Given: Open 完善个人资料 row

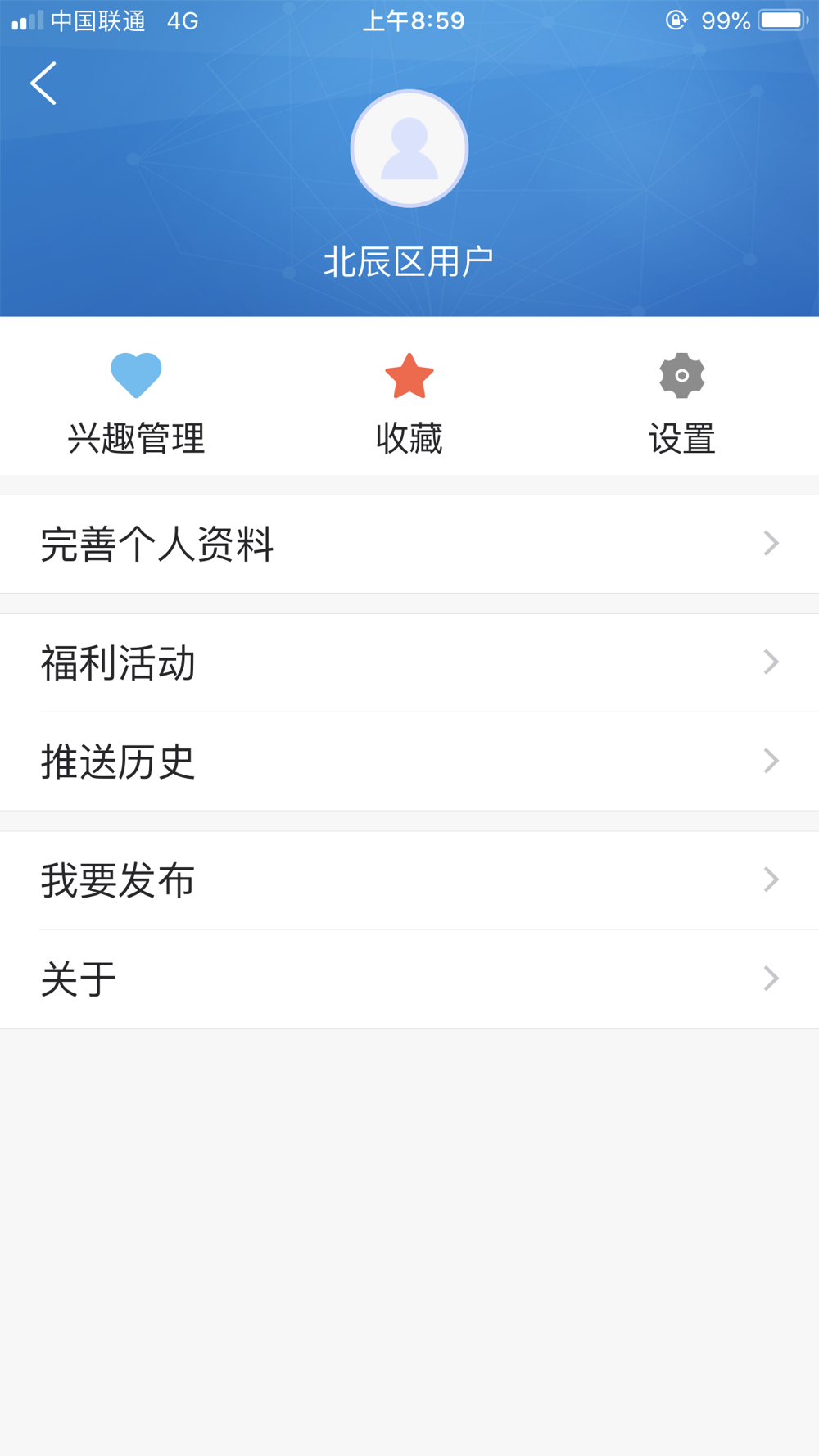Looking at the screenshot, I should coord(409,544).
